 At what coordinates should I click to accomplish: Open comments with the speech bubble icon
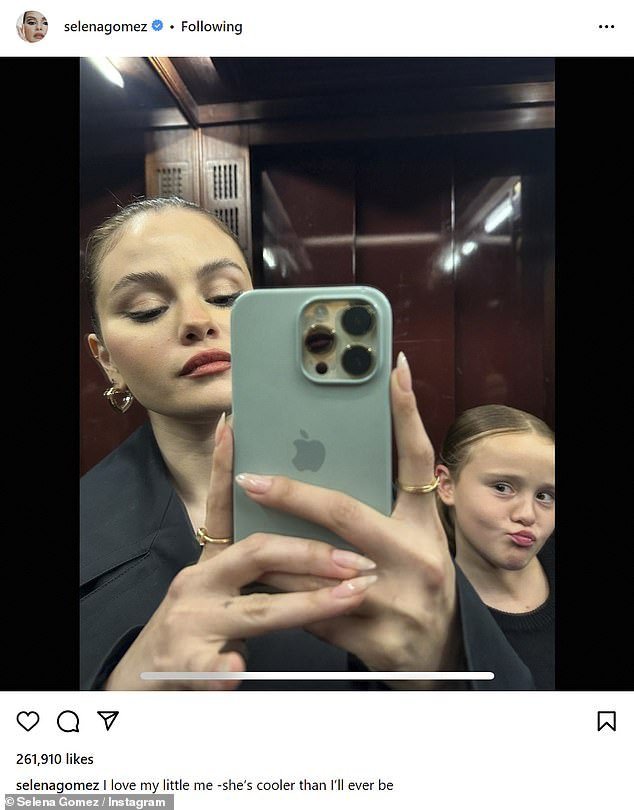coord(68,721)
